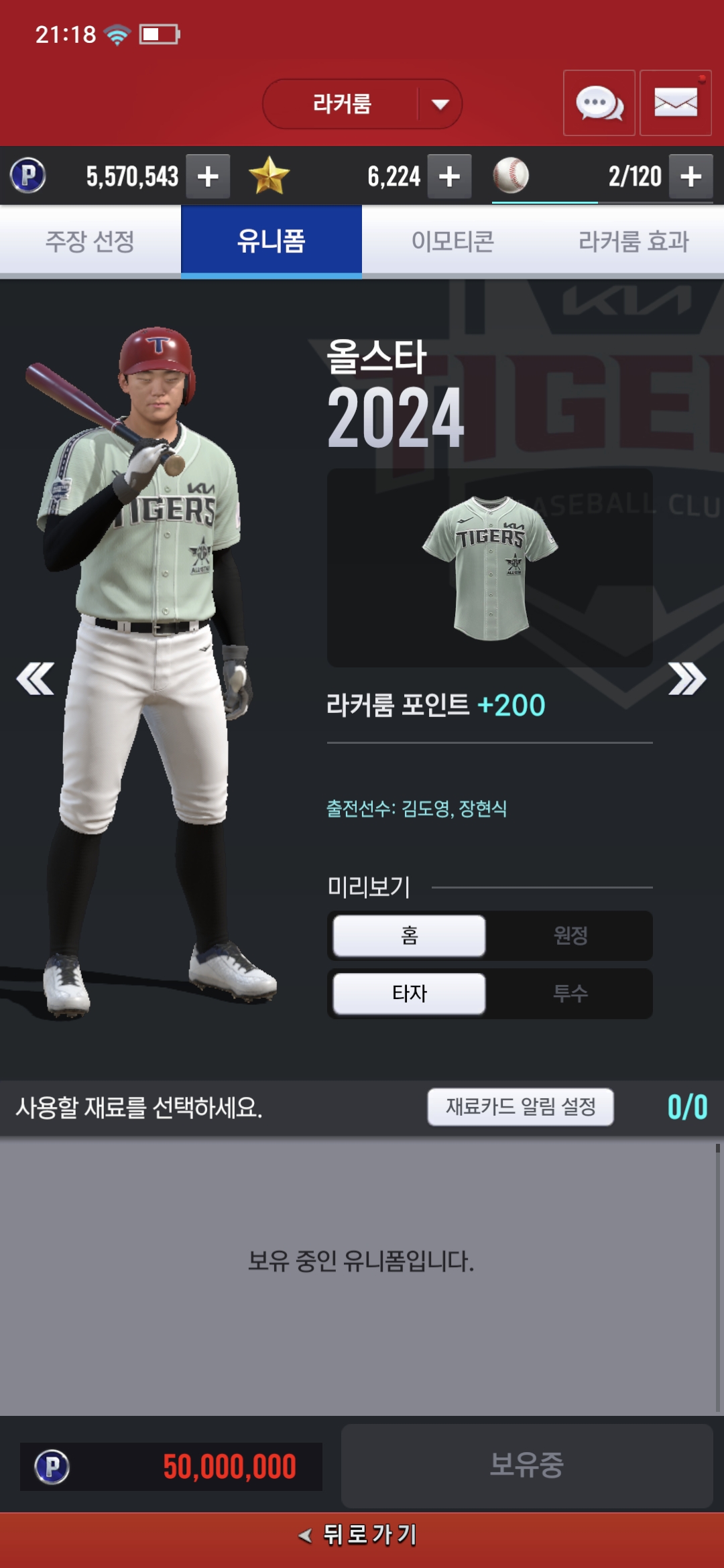Preview uniform on 투수
Image resolution: width=724 pixels, height=1568 pixels.
tap(570, 993)
